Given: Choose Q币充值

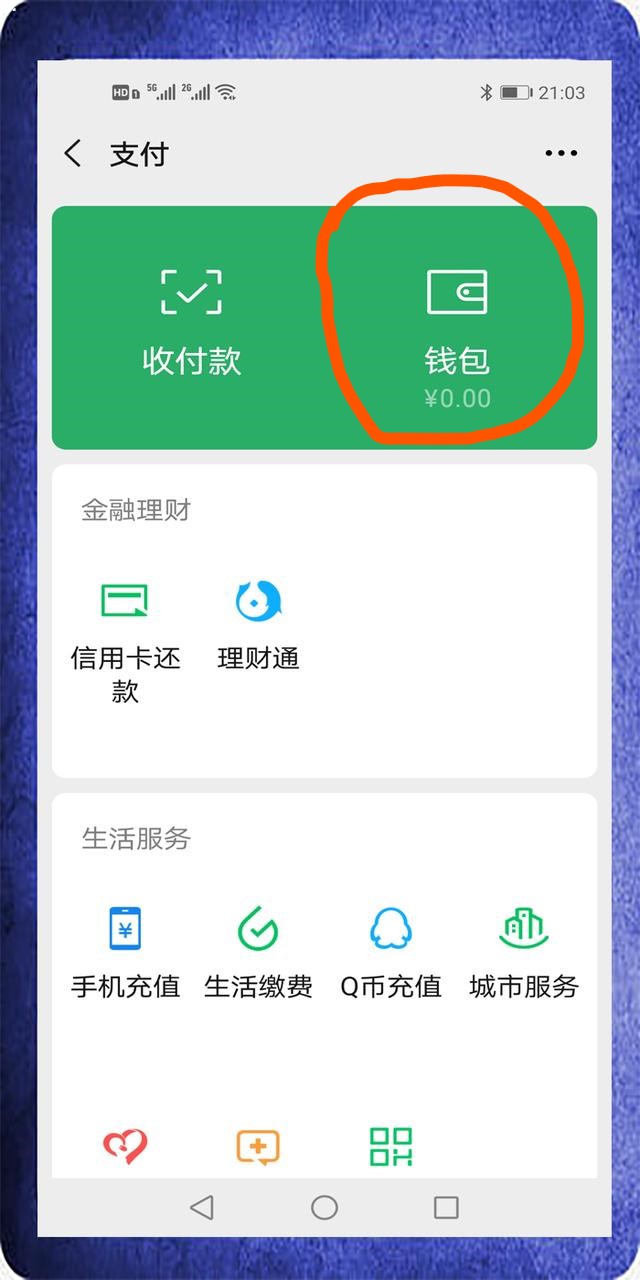Looking at the screenshot, I should coord(390,952).
